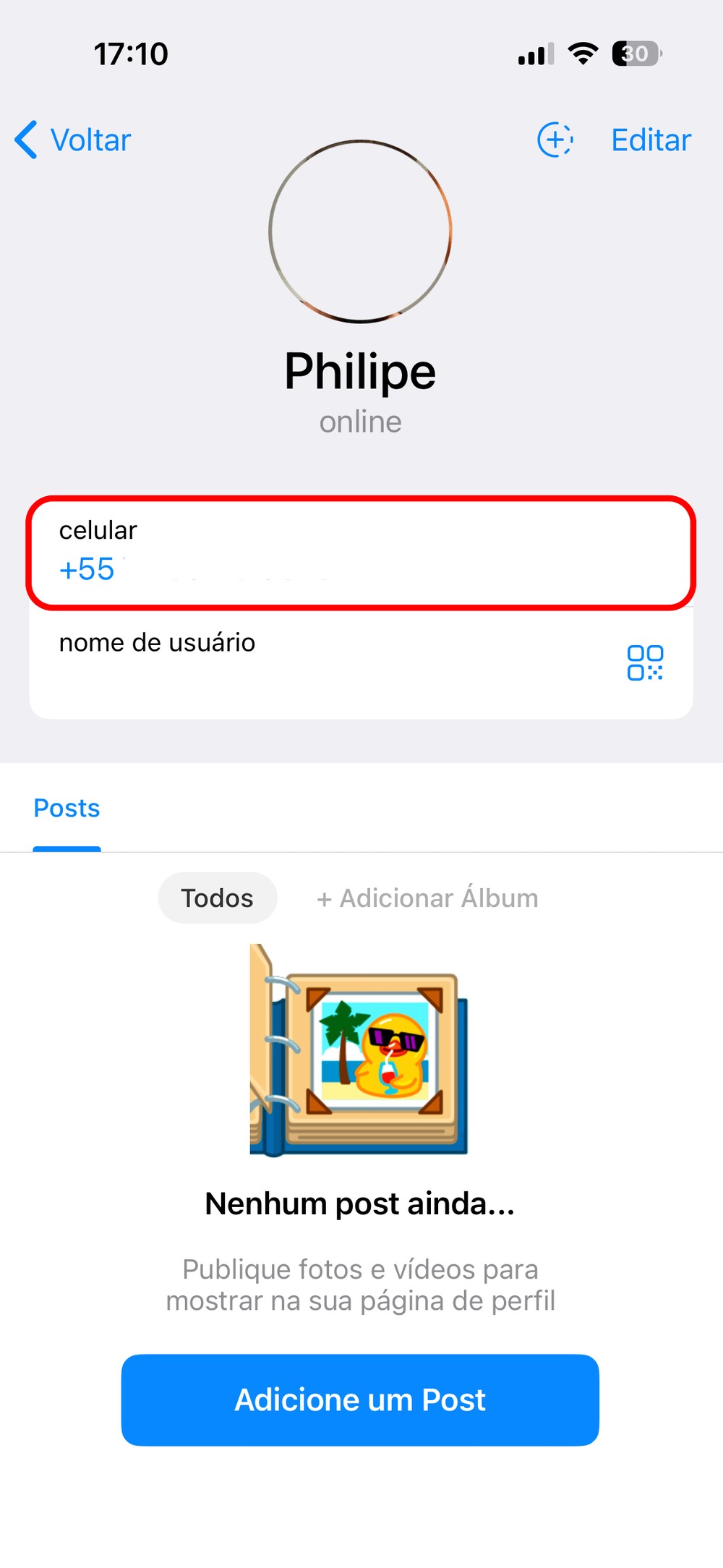723x1568 pixels.
Task: Tap Philipe's profile photo circle
Action: (x=360, y=231)
